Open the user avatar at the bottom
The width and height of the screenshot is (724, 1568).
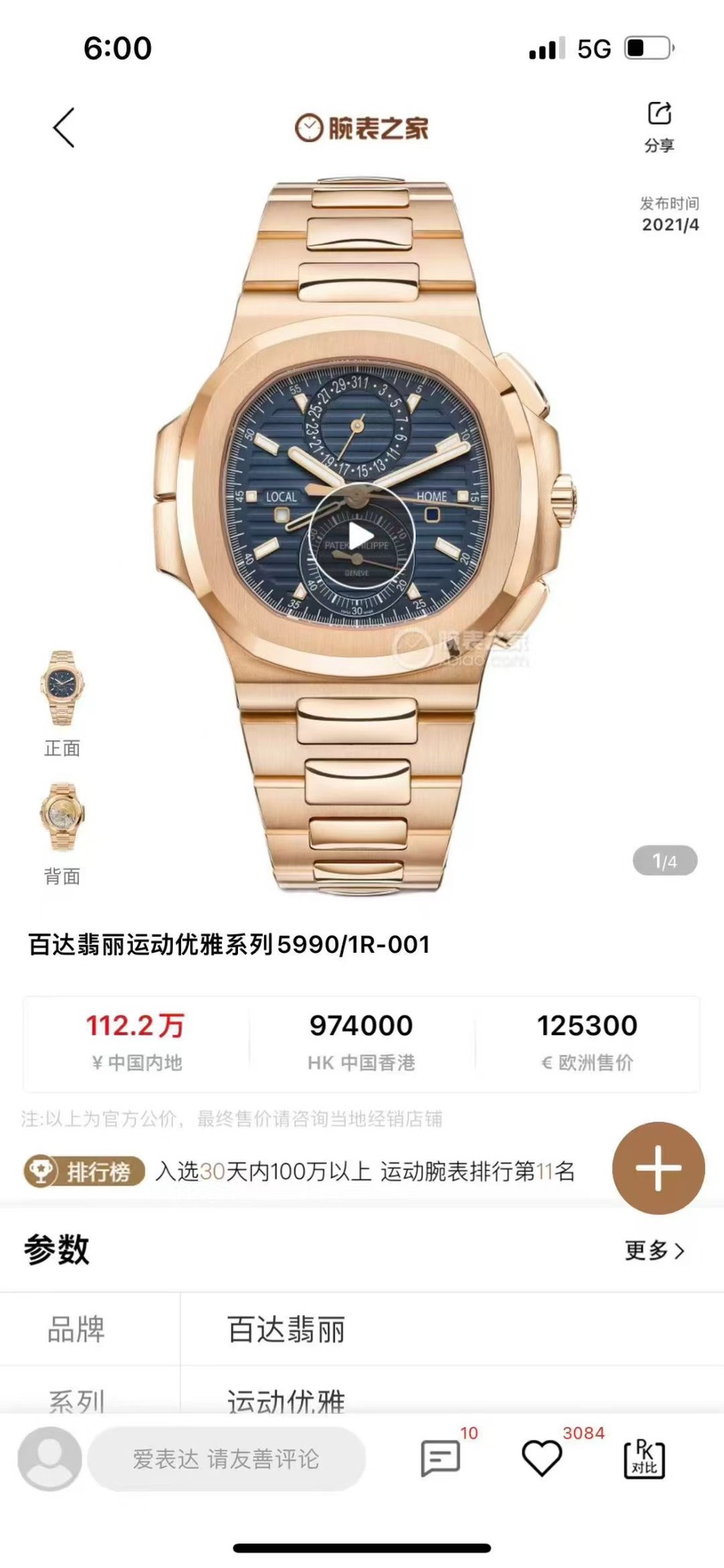50,1459
